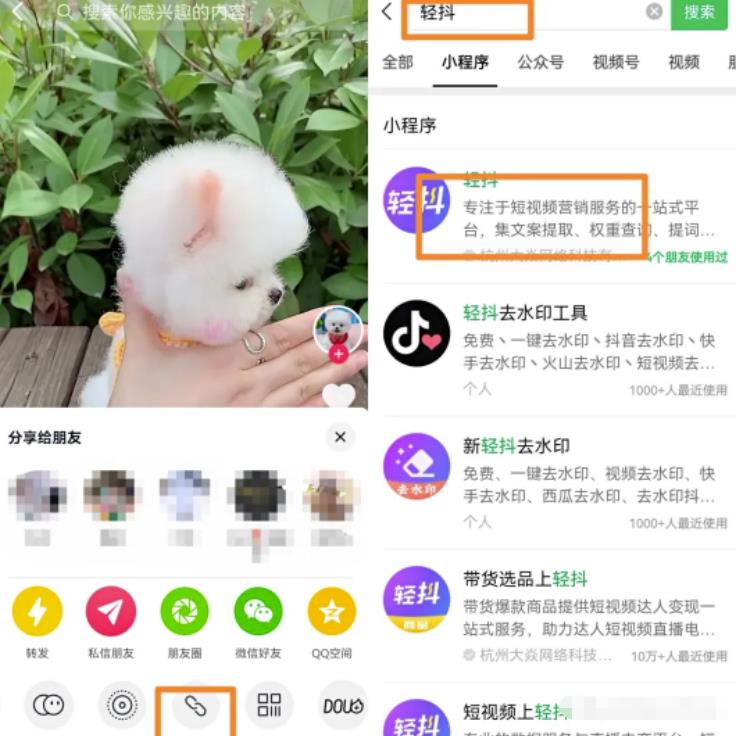The width and height of the screenshot is (736, 736).
Task: Follow the creator via avatar plus
Action: click(338, 354)
